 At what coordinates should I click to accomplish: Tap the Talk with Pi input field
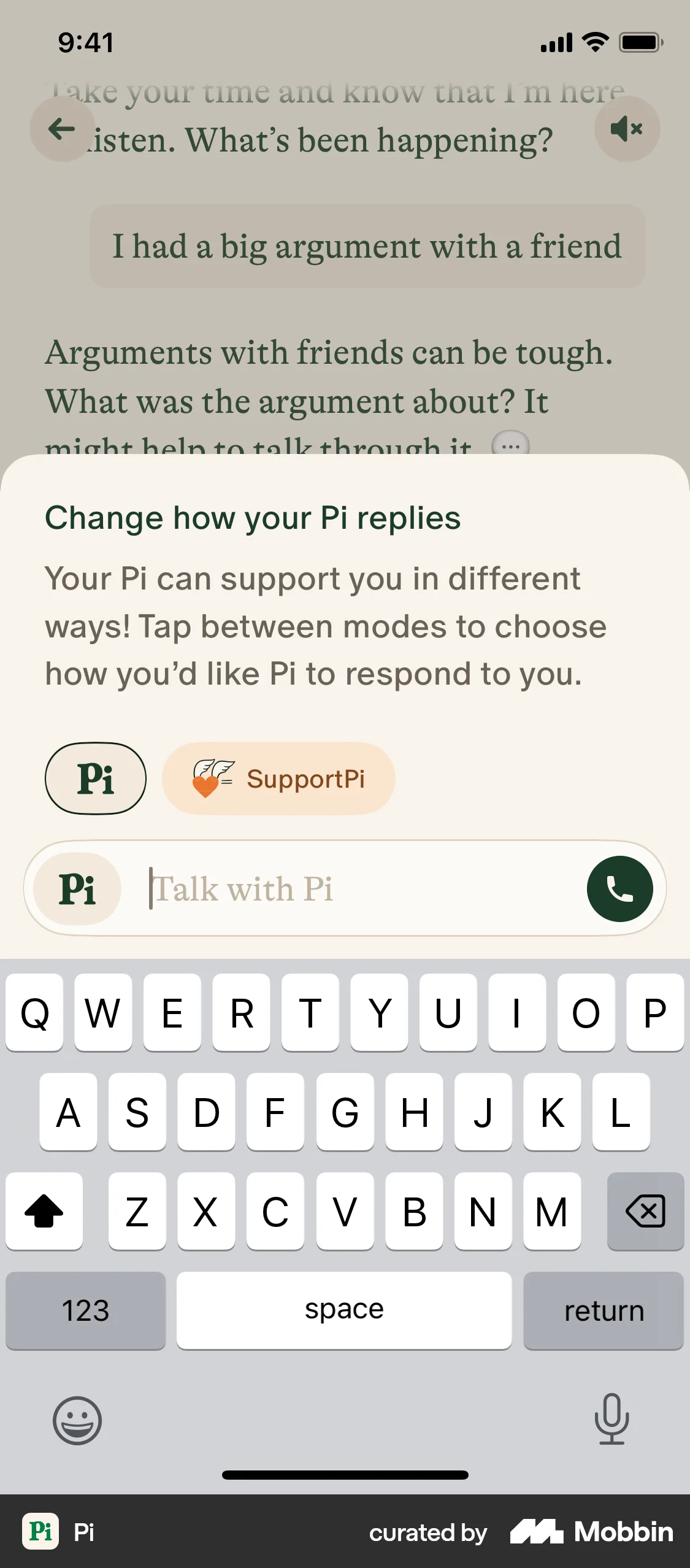pyautogui.click(x=307, y=888)
